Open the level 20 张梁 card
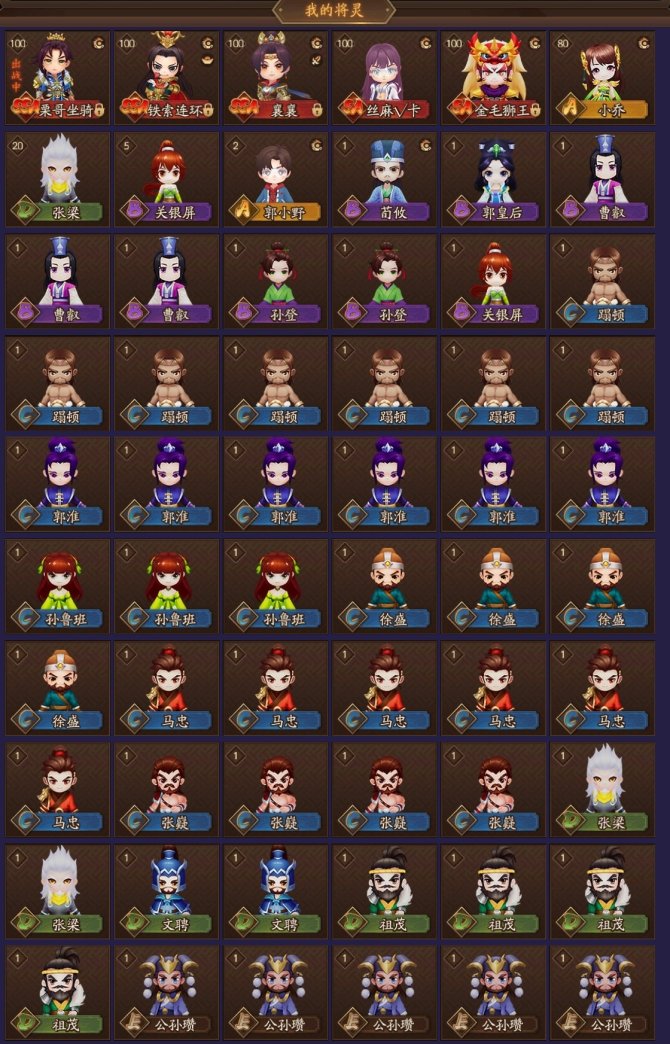670x1044 pixels. tap(58, 178)
